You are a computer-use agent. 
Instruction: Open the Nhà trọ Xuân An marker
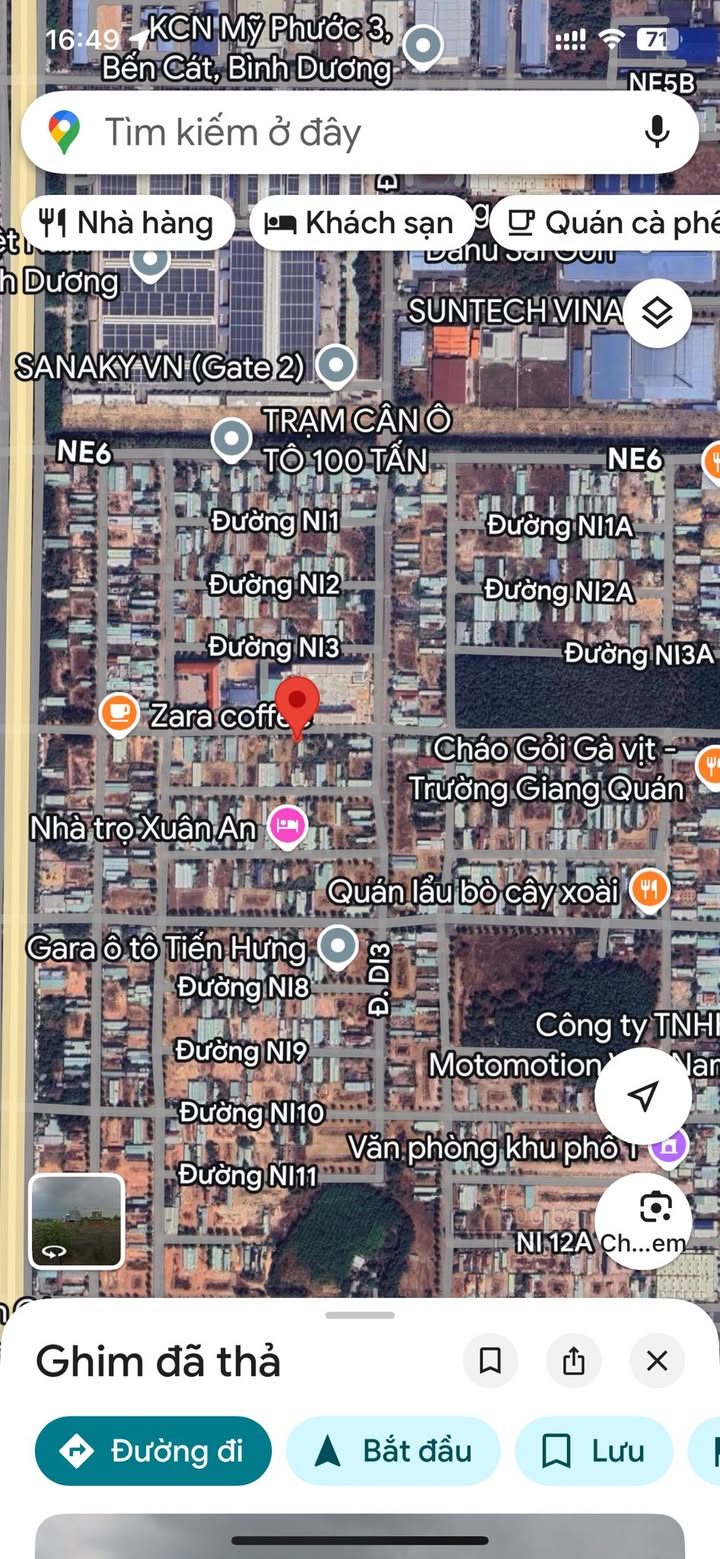point(288,827)
